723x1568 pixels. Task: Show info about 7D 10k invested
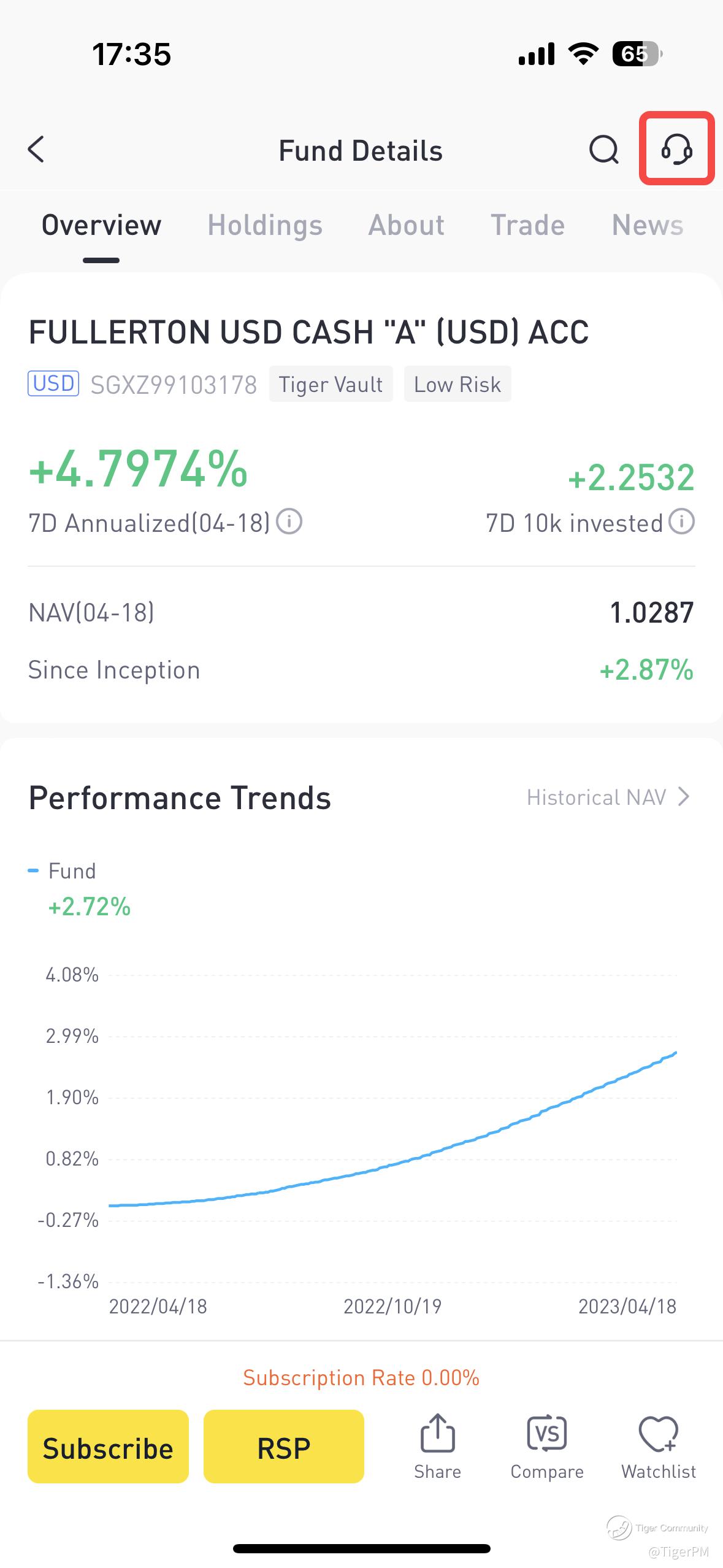pyautogui.click(x=681, y=522)
